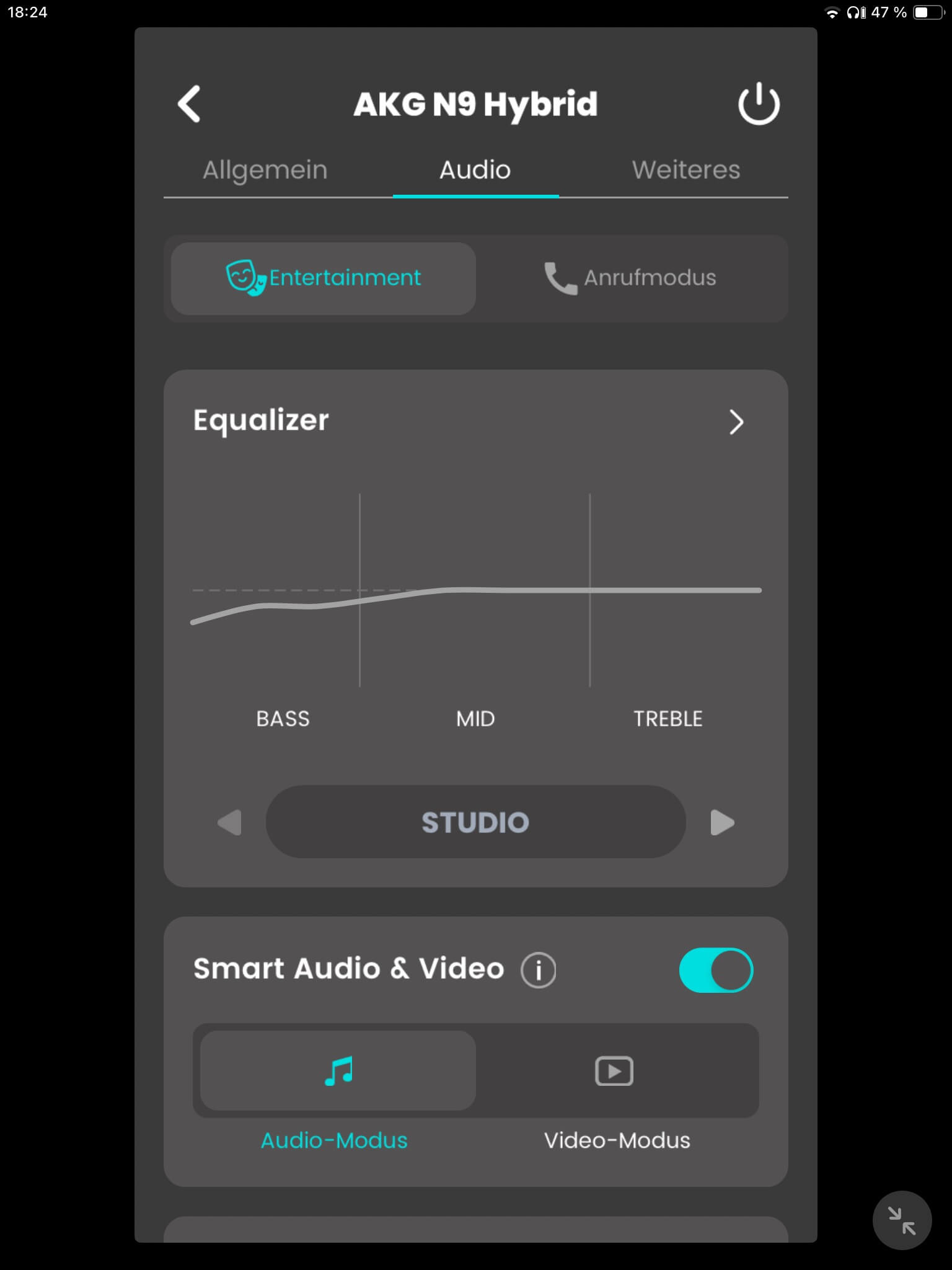
Task: Disable the Smart Audio & Video toggle
Action: [x=716, y=970]
